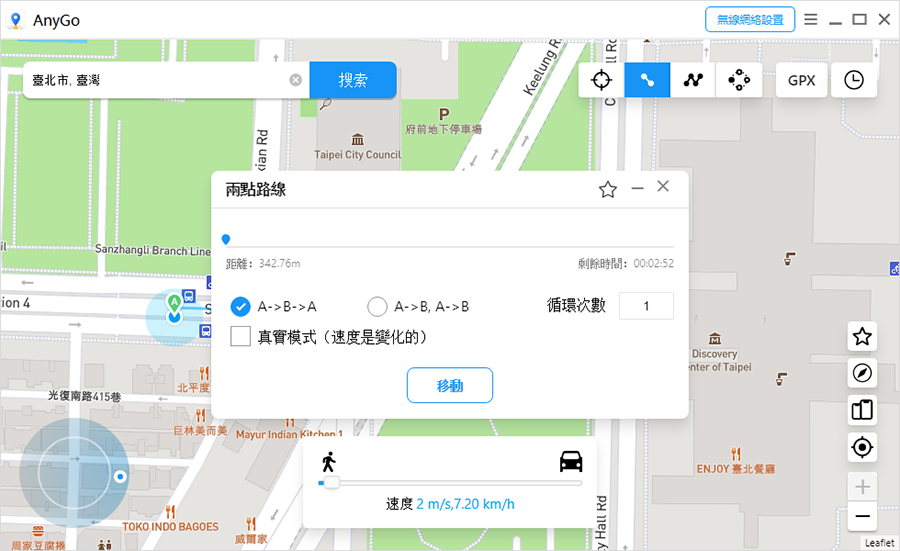Minimize the 兩點路線 dialog
The width and height of the screenshot is (900, 551).
click(x=637, y=188)
